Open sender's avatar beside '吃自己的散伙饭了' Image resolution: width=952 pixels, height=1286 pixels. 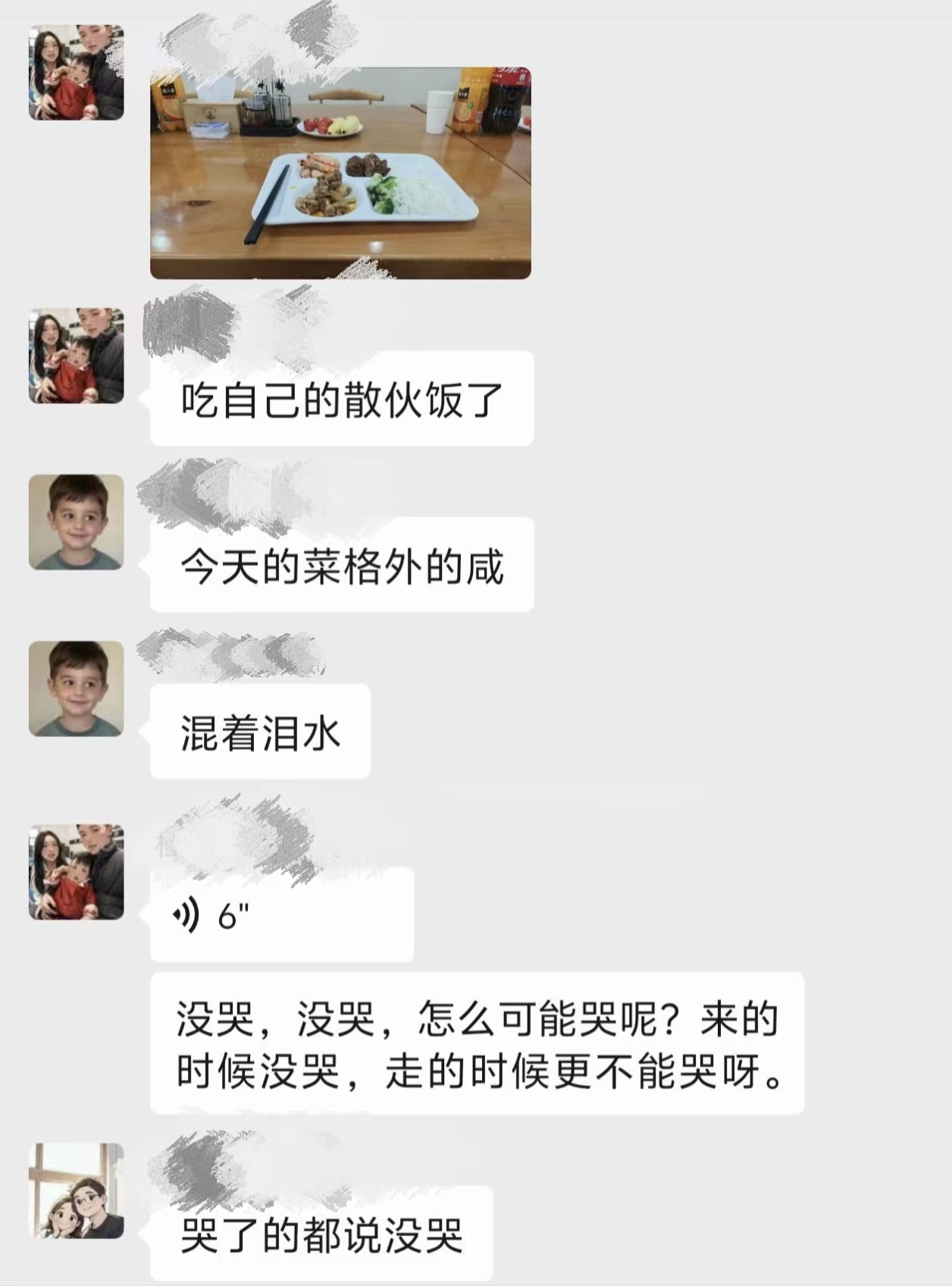tap(77, 356)
